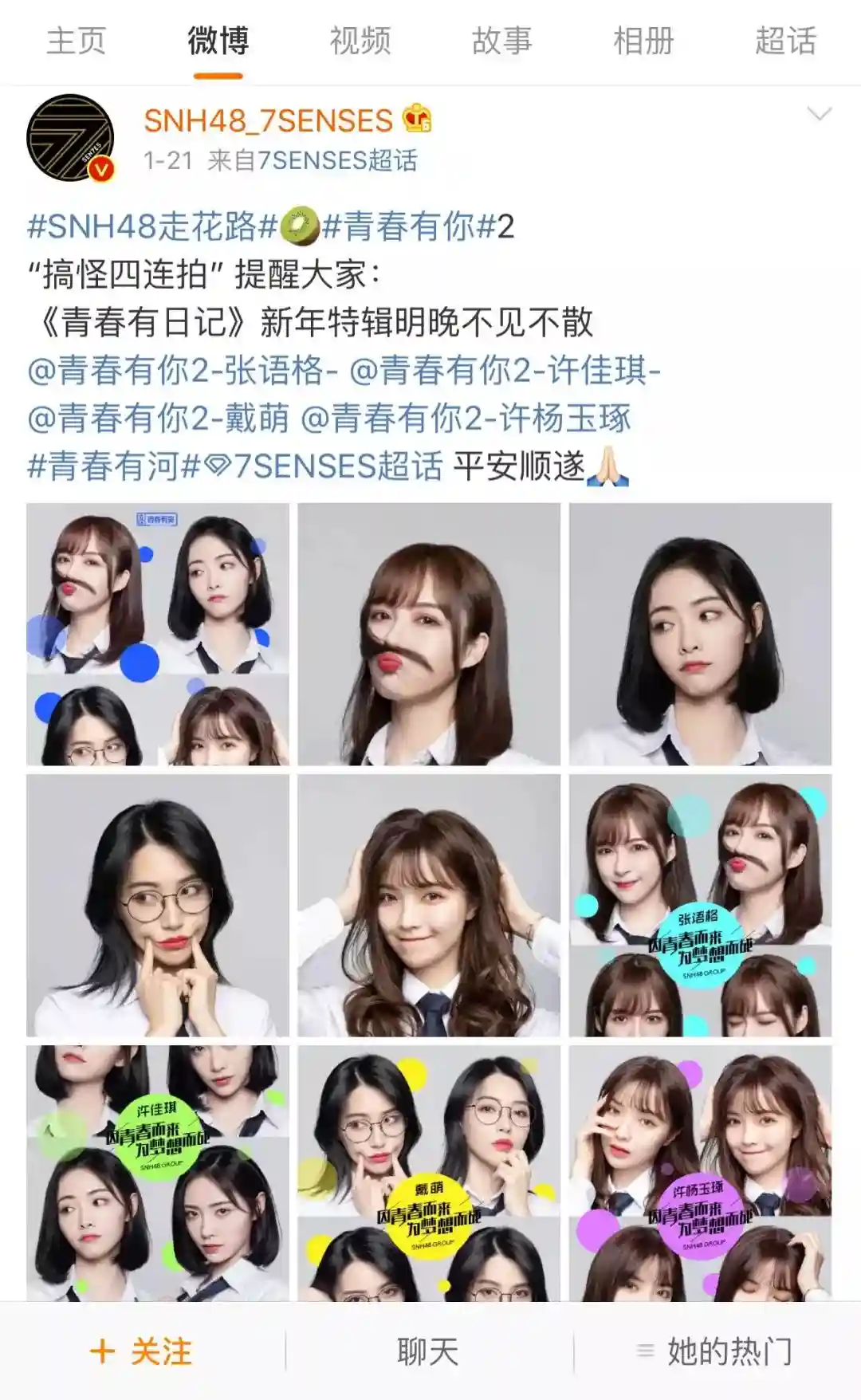Open the 她的热门 menu

[715, 1351]
